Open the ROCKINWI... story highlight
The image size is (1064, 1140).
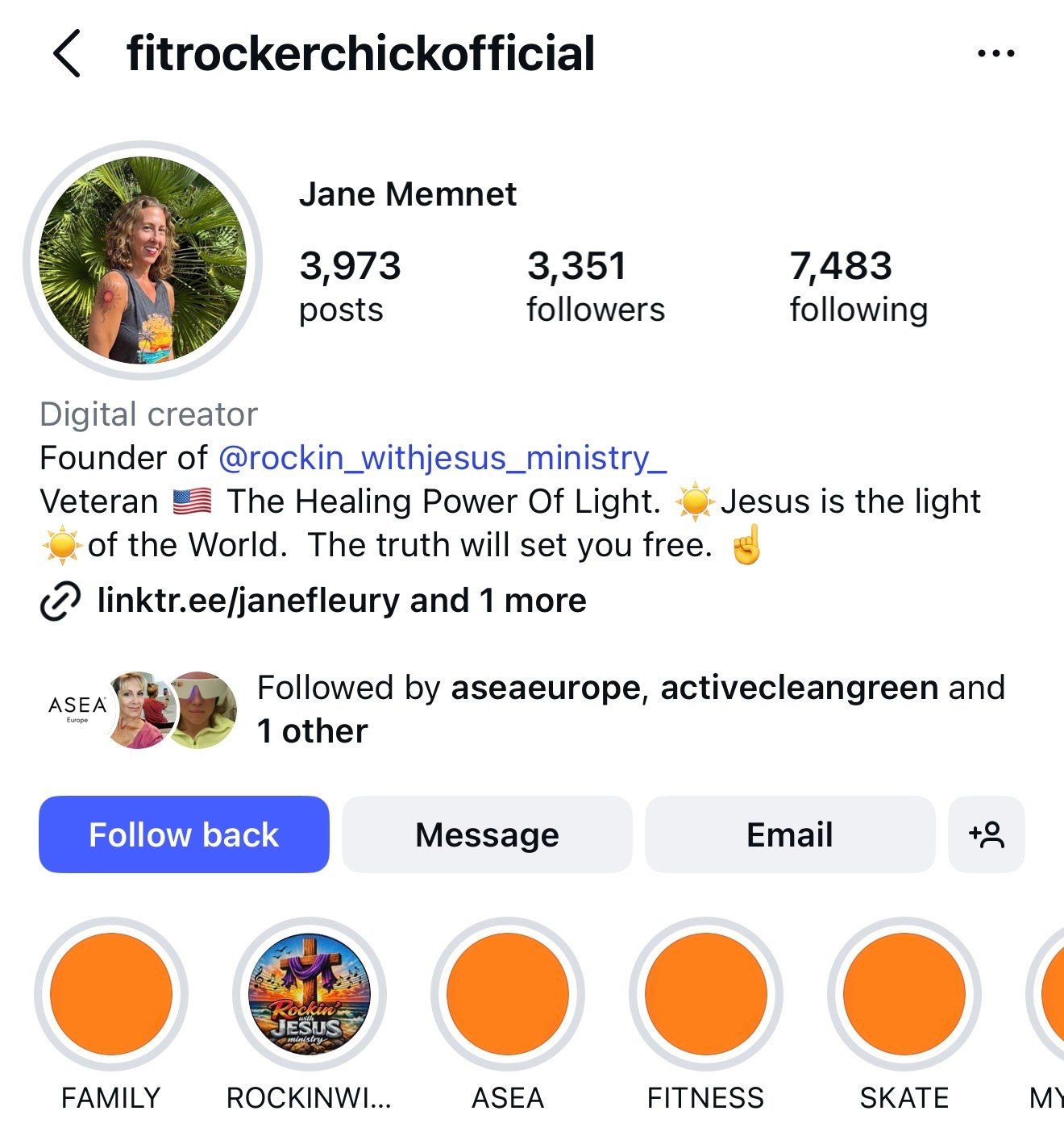coord(310,994)
